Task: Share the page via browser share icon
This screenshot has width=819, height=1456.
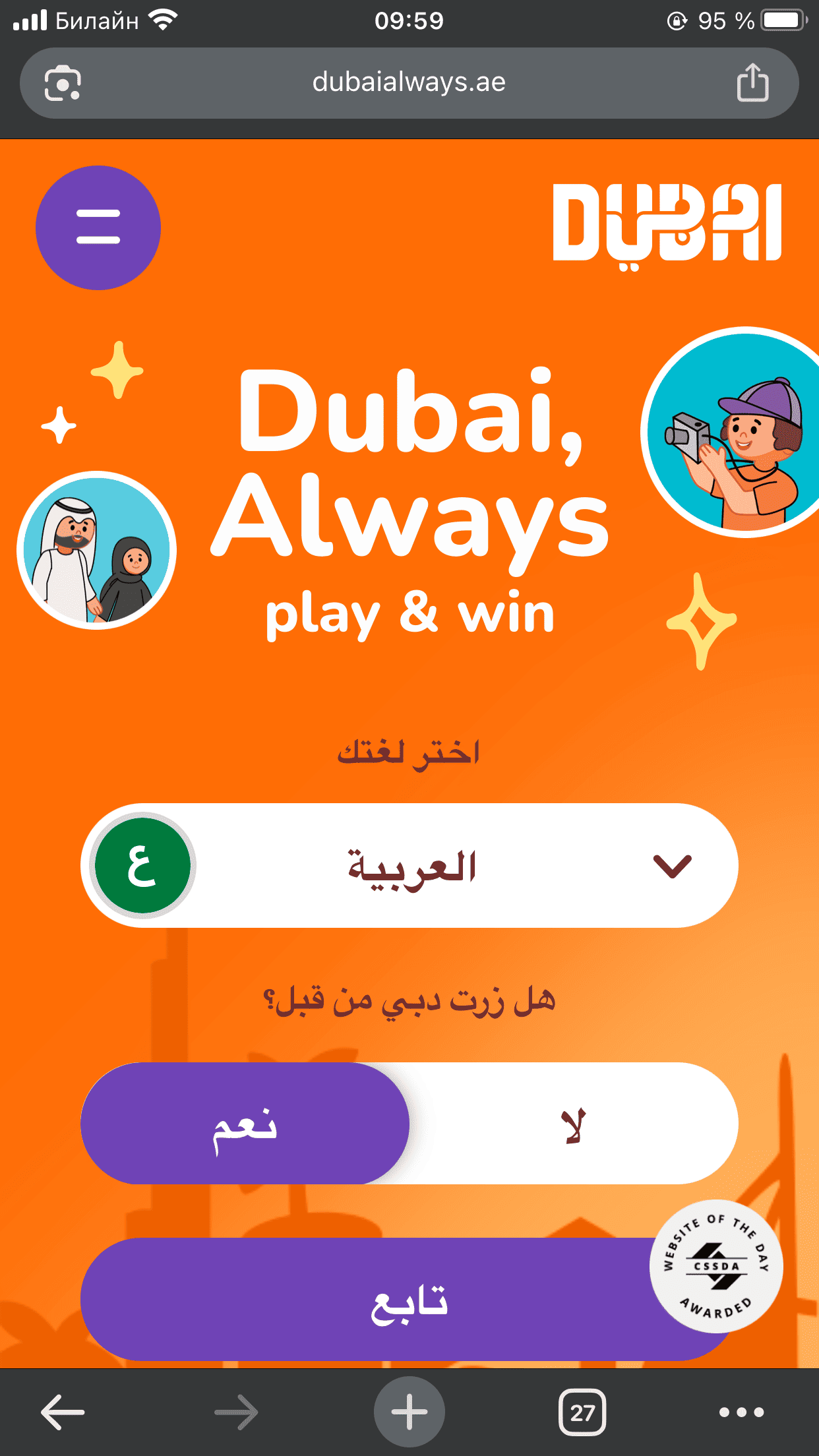Action: [752, 83]
